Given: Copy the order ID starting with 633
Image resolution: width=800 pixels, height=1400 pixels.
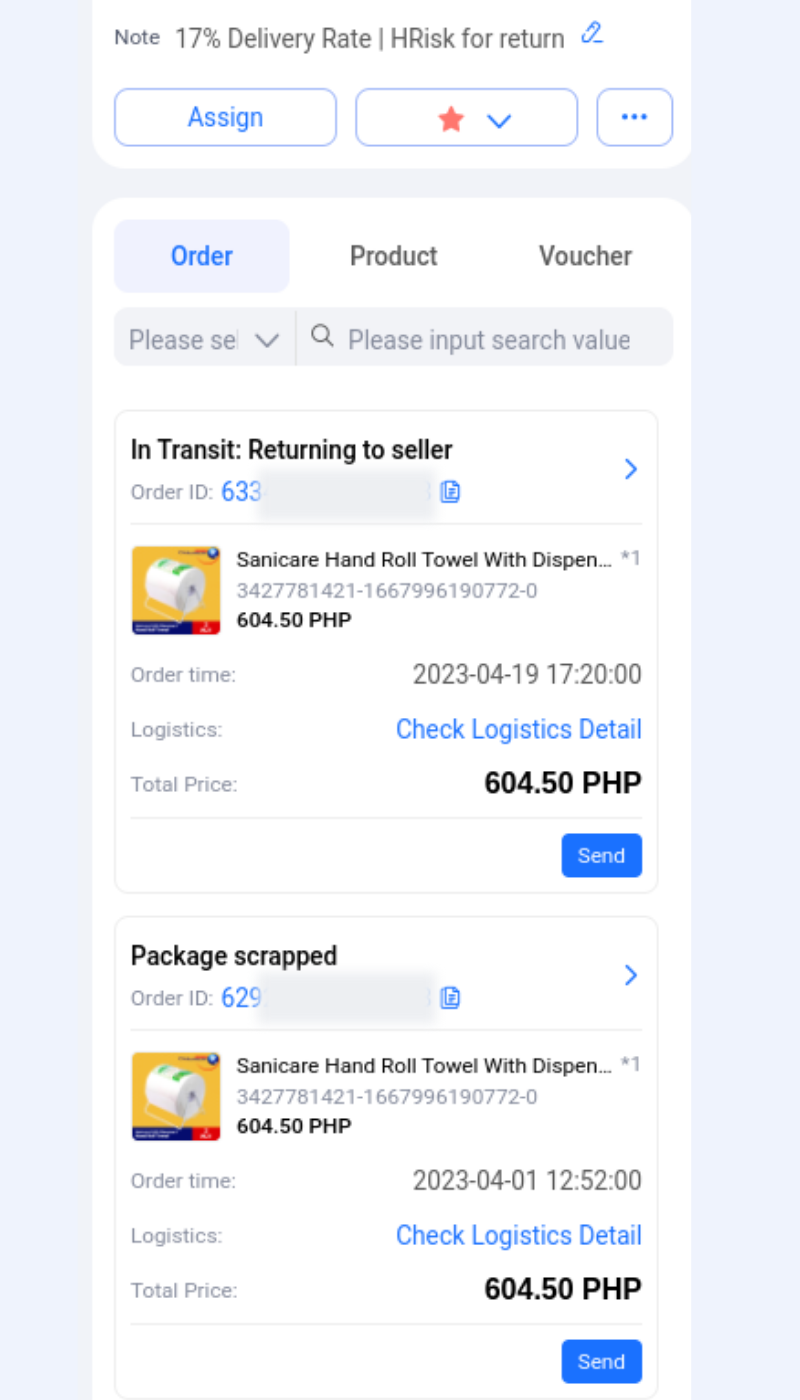Looking at the screenshot, I should [x=450, y=492].
